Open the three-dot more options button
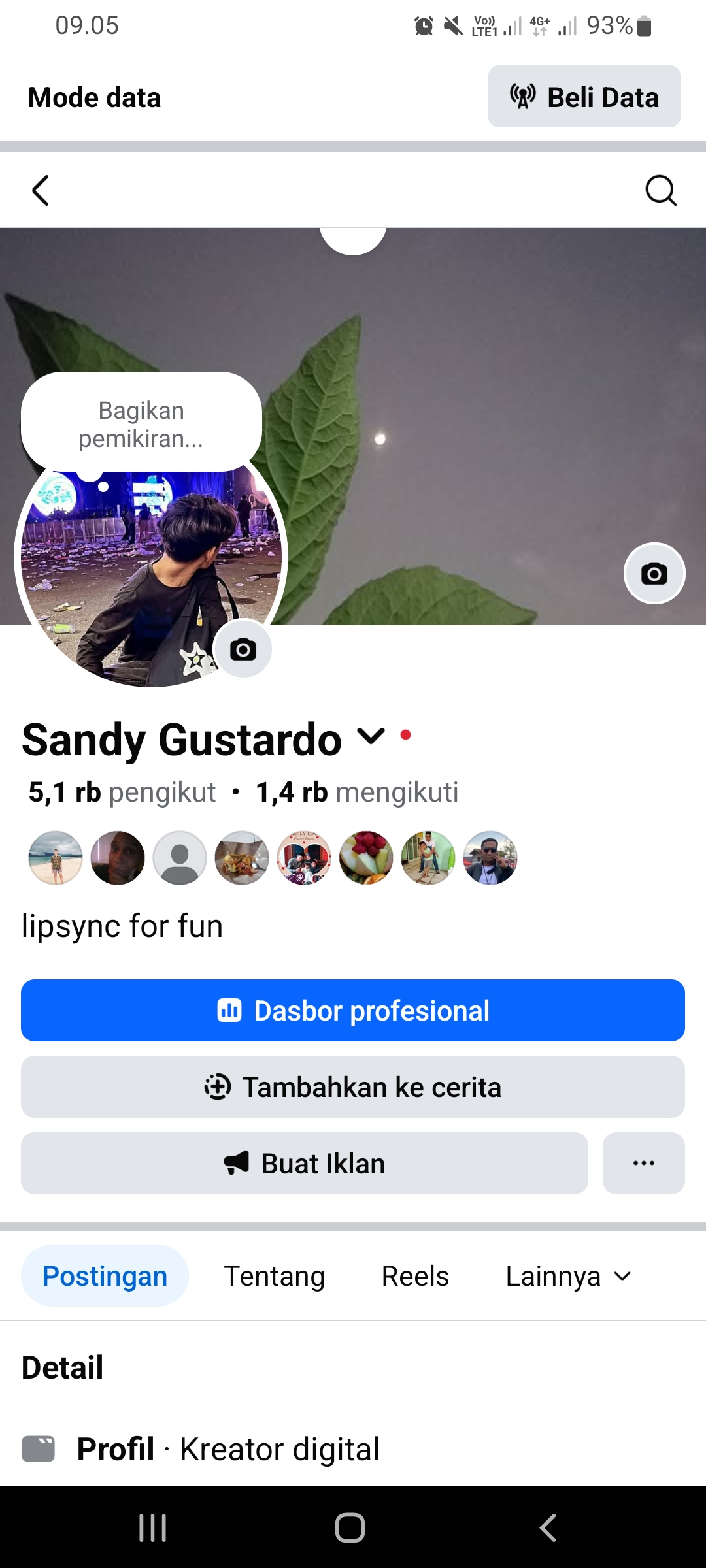Screen dimensions: 706x1568 [x=643, y=1164]
